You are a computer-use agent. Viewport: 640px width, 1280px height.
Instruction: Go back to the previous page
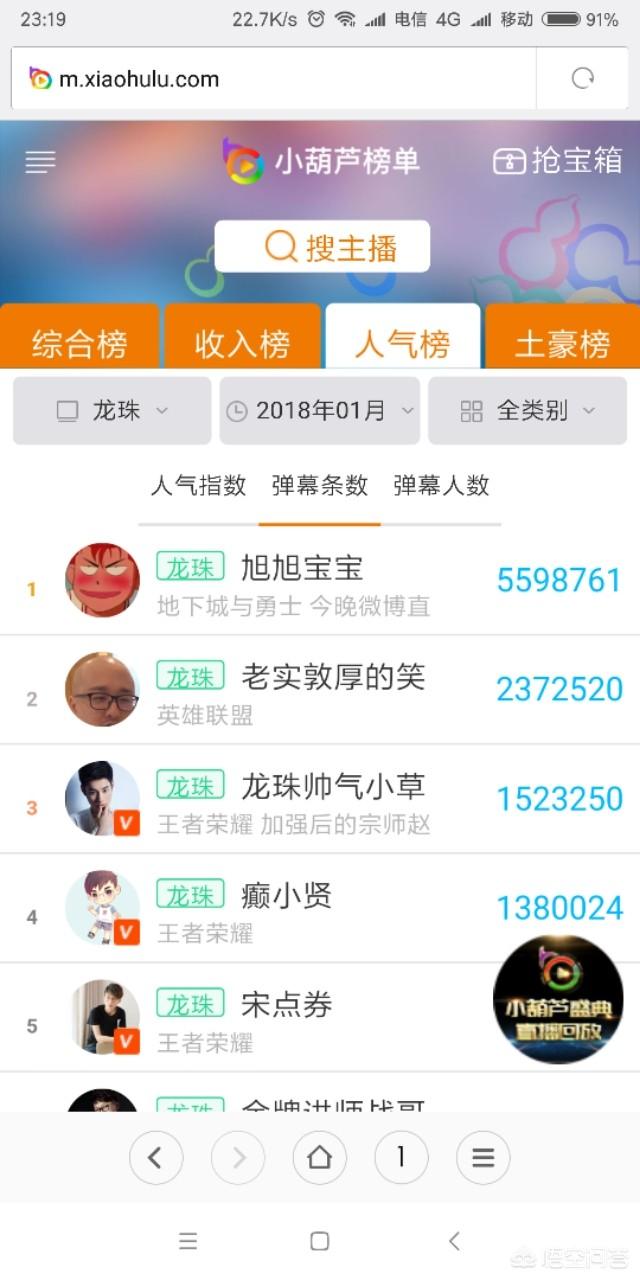click(x=156, y=1158)
